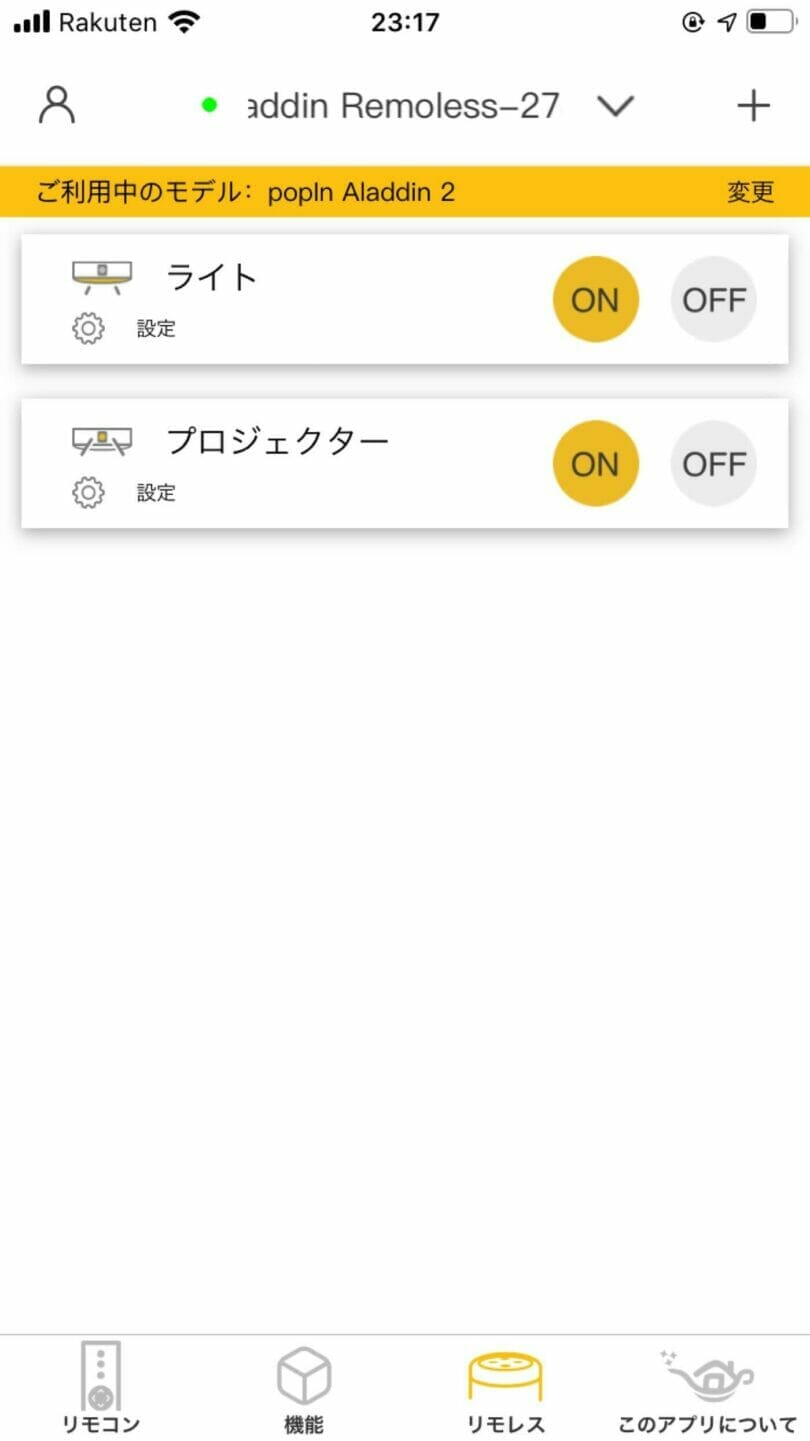Add a new device with plus icon
The width and height of the screenshot is (810, 1441).
[x=753, y=106]
